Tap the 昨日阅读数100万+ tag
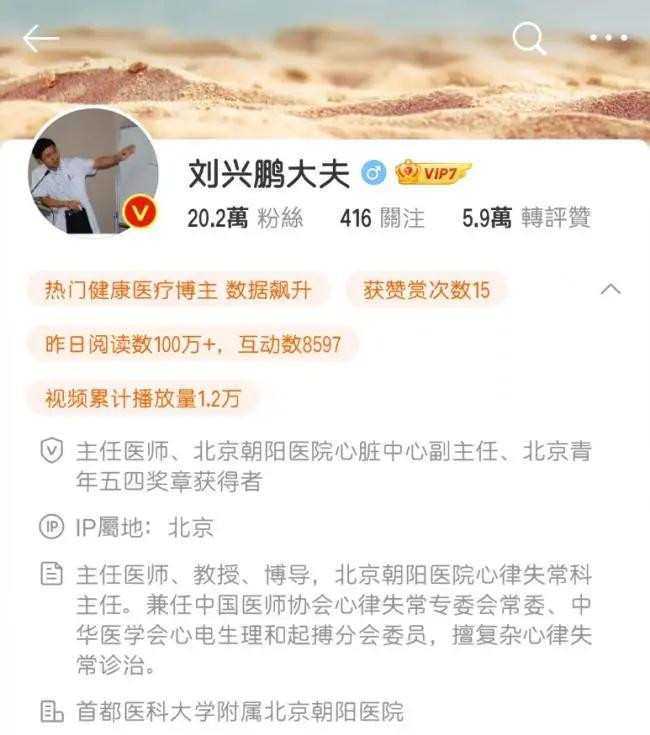 click(193, 344)
